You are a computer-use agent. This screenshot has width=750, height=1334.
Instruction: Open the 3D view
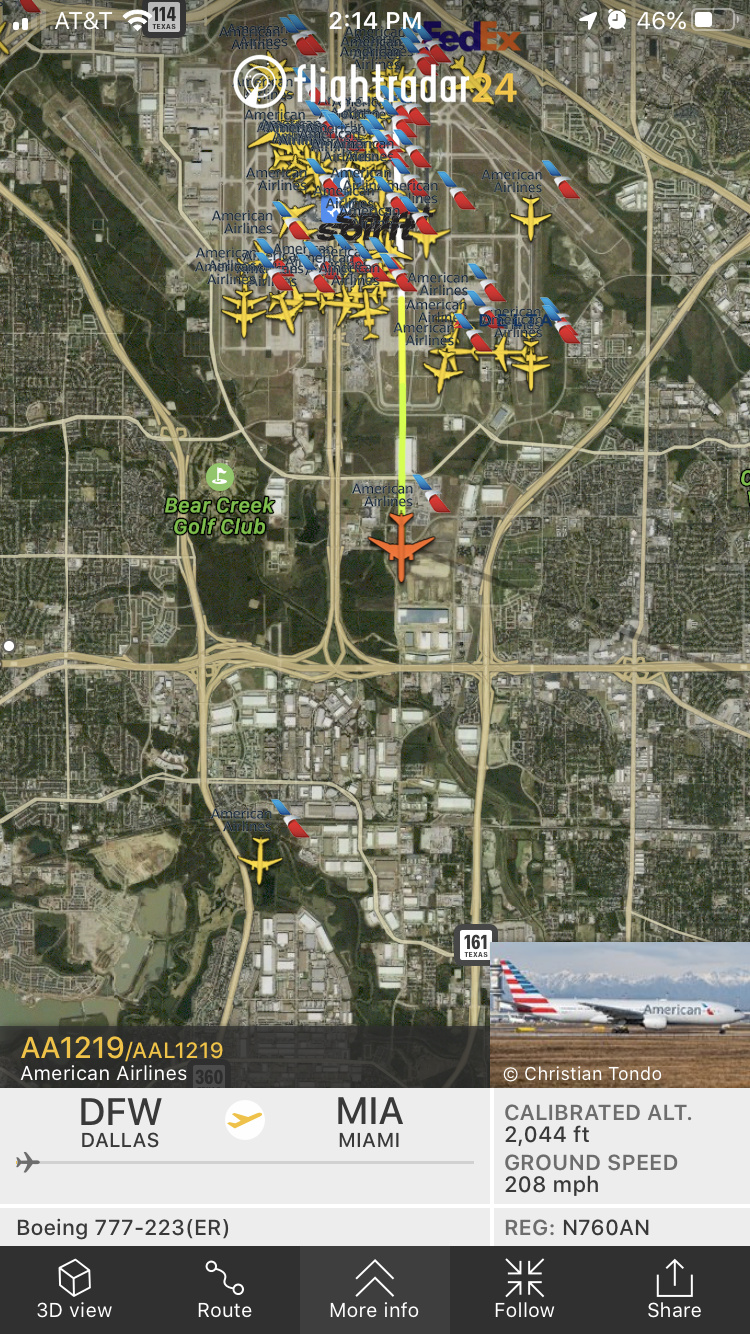tap(75, 1290)
